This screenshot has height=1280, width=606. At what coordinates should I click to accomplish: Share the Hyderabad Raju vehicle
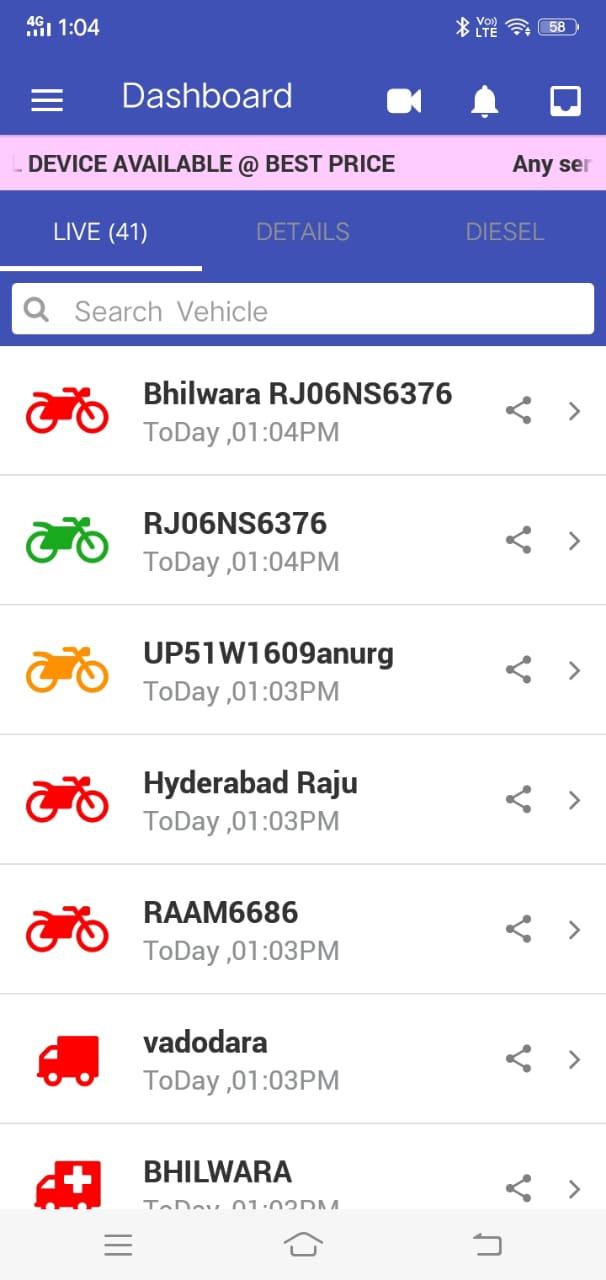[x=518, y=800]
